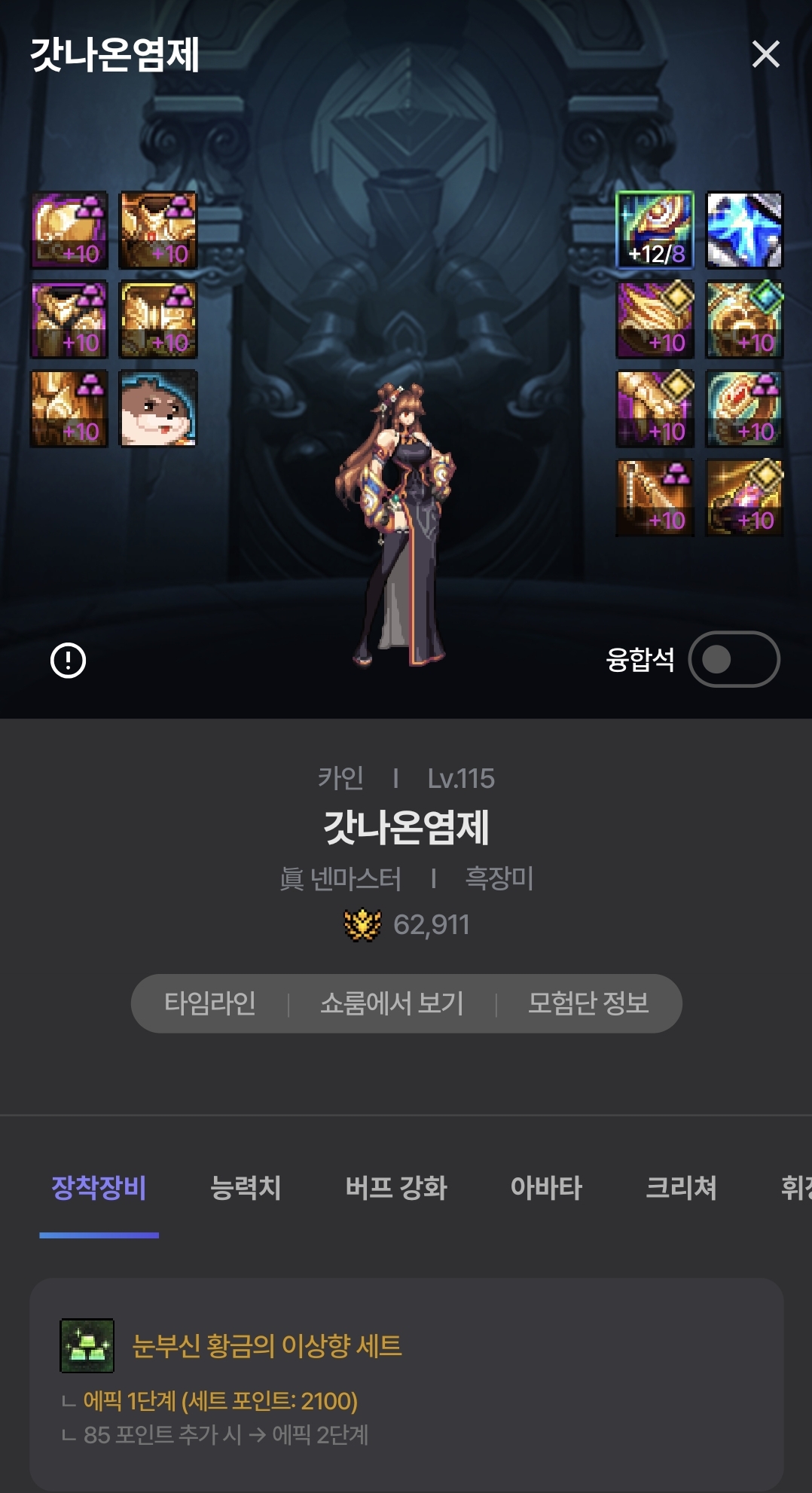This screenshot has height=1493, width=812.
Task: Tap the +12/8 weapon equipment slot
Action: pyautogui.click(x=655, y=231)
